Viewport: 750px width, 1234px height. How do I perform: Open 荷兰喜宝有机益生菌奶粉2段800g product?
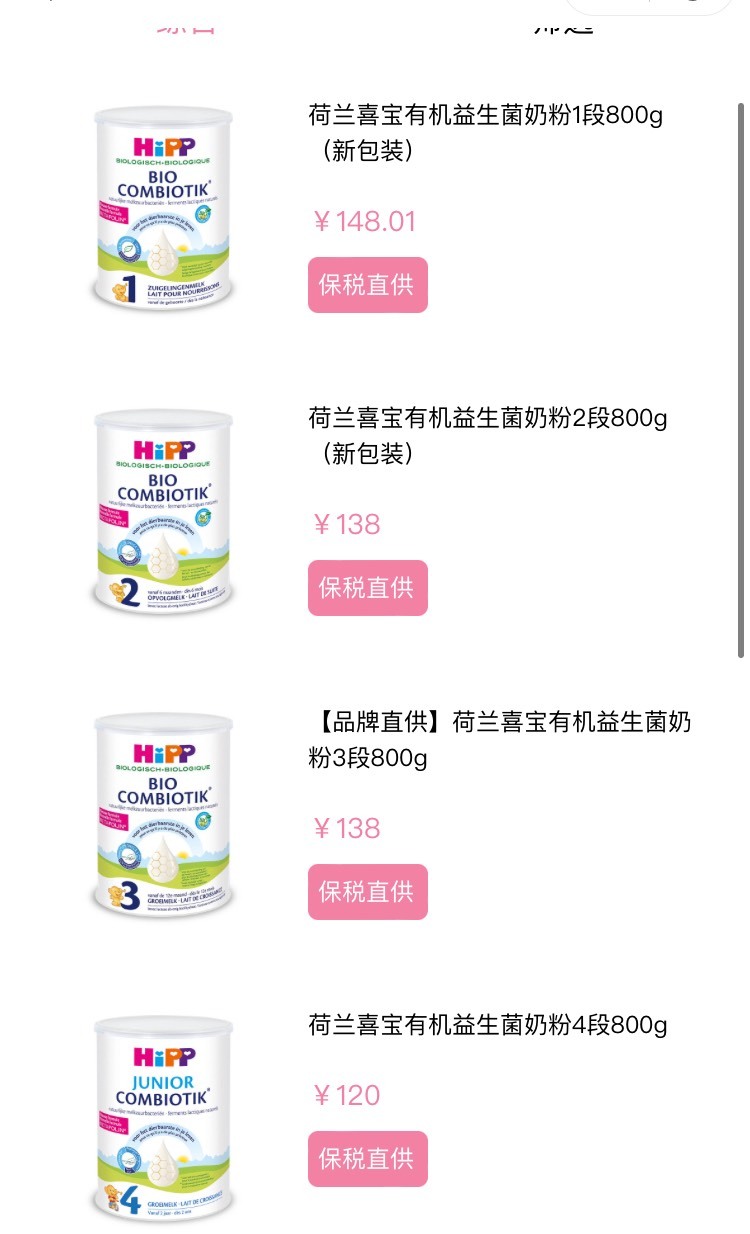488,435
